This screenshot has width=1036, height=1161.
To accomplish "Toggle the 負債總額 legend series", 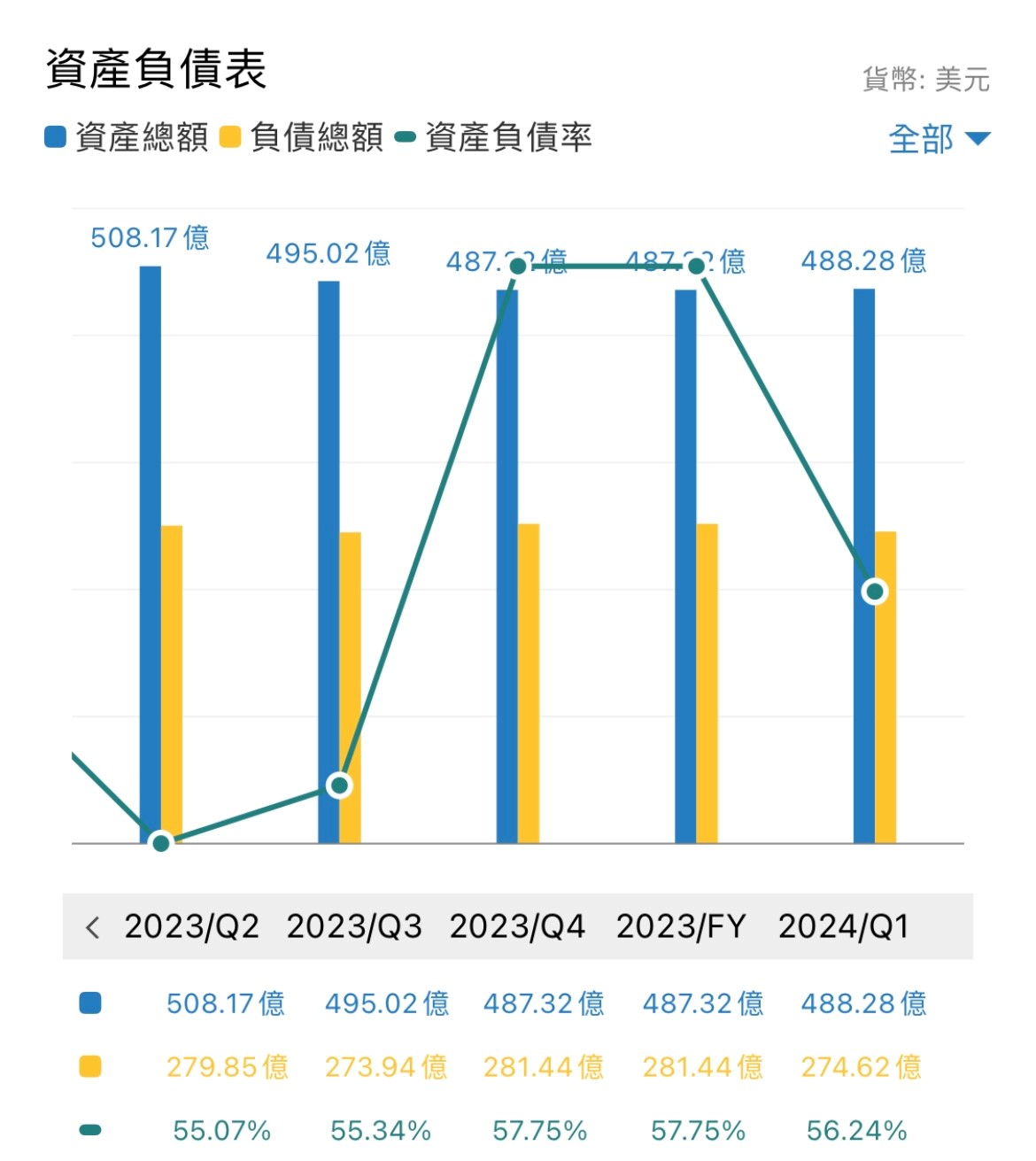I will click(301, 137).
